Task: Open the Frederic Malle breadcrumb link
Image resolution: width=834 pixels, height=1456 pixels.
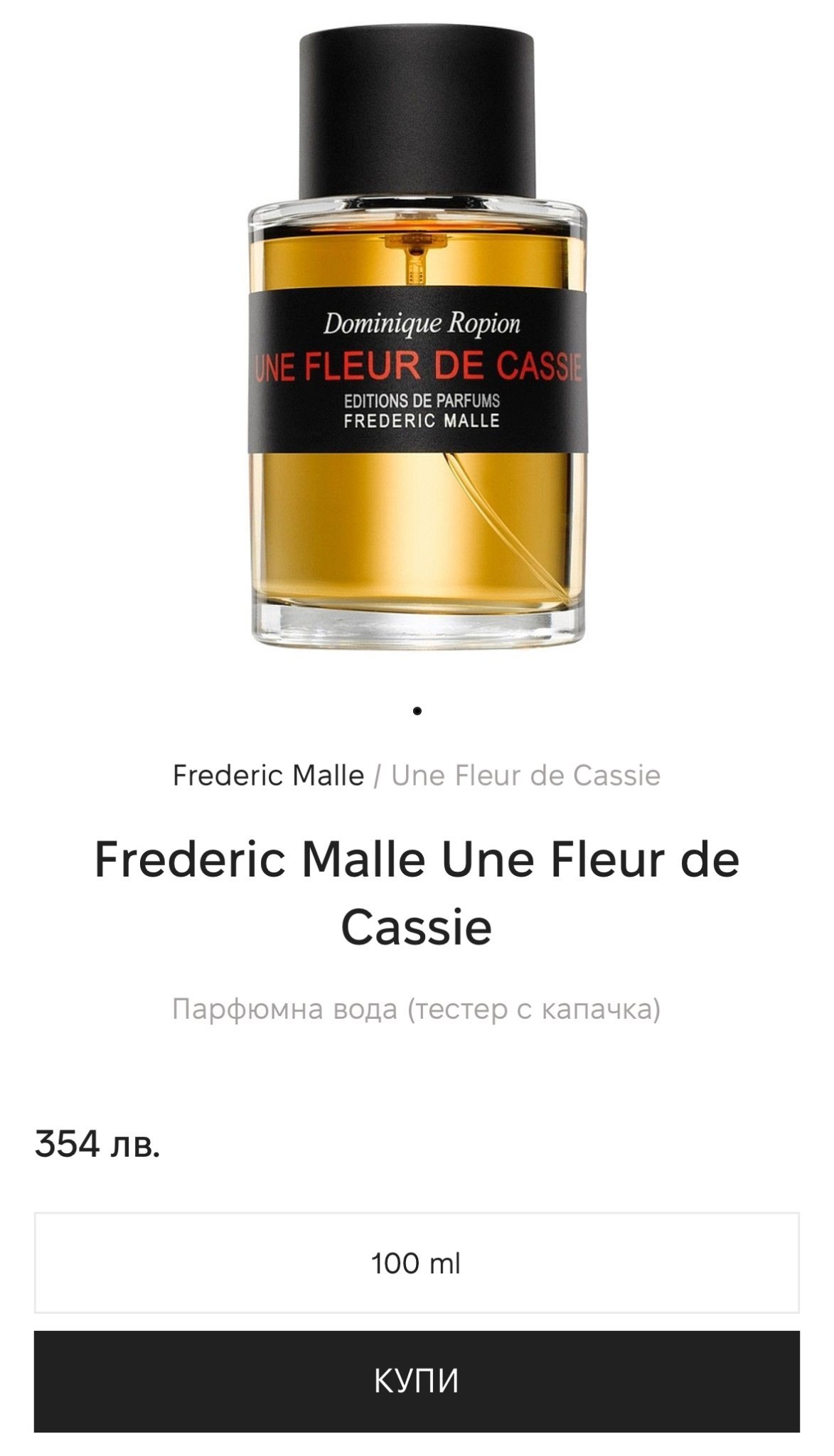Action: pos(268,775)
